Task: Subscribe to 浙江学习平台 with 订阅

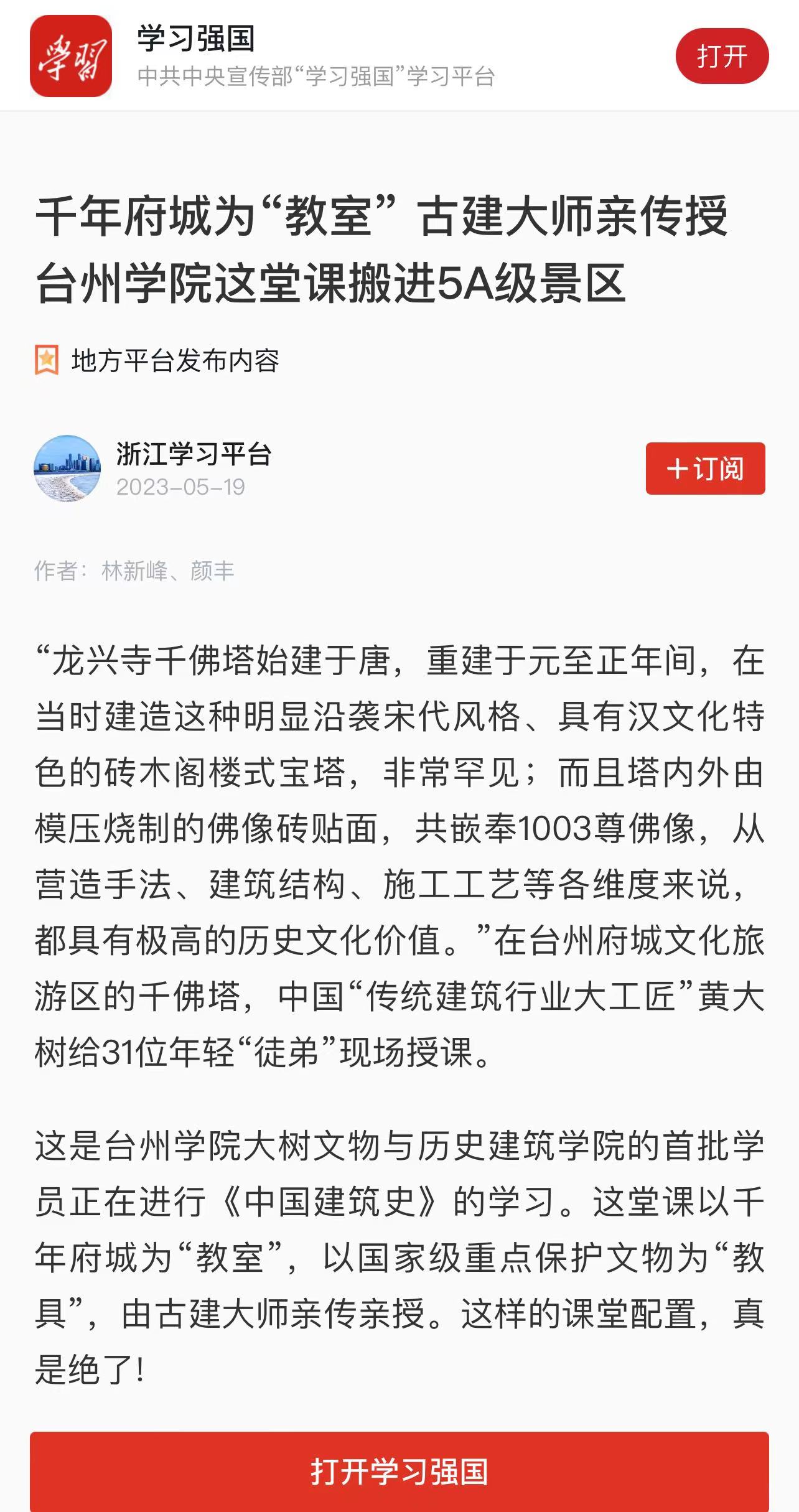Action: 705,469
